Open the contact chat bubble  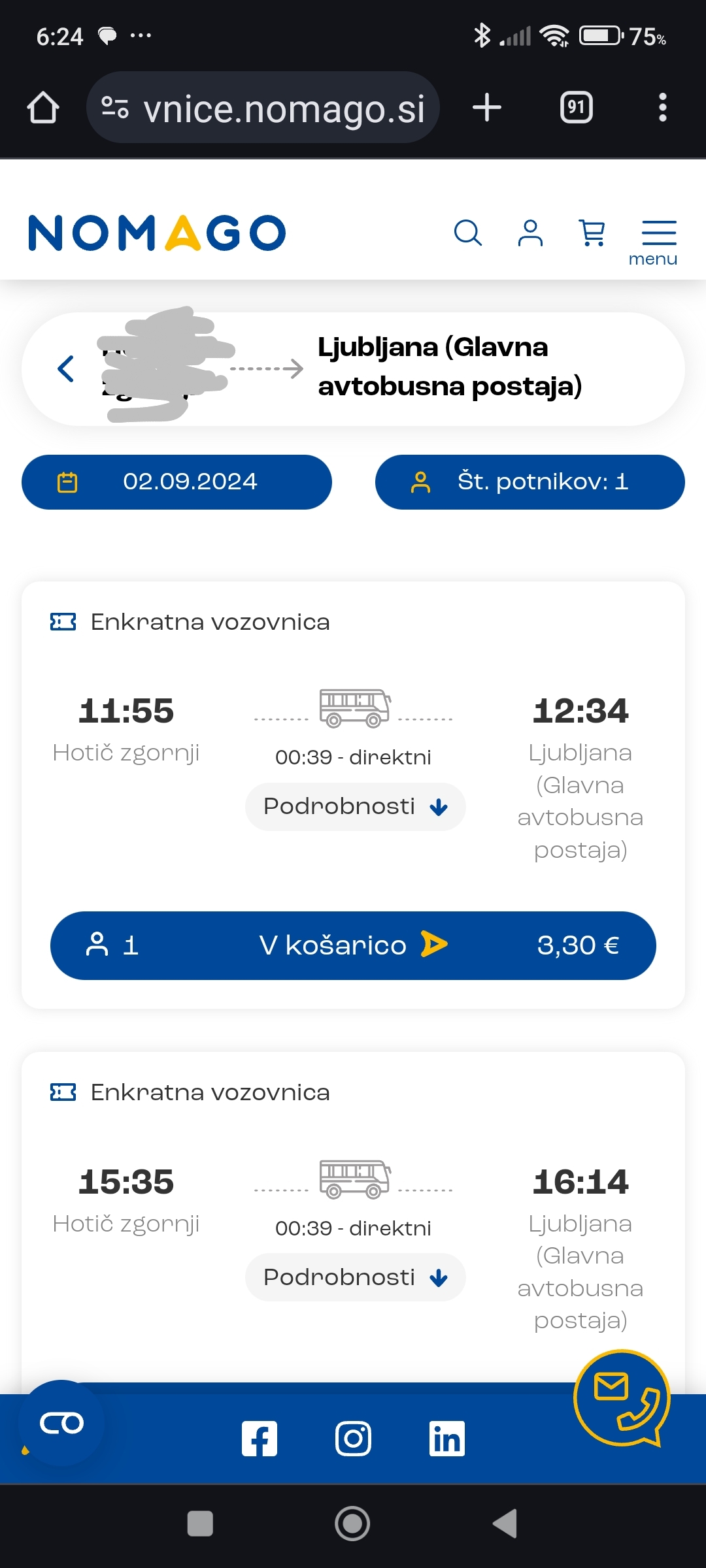pyautogui.click(x=622, y=1398)
